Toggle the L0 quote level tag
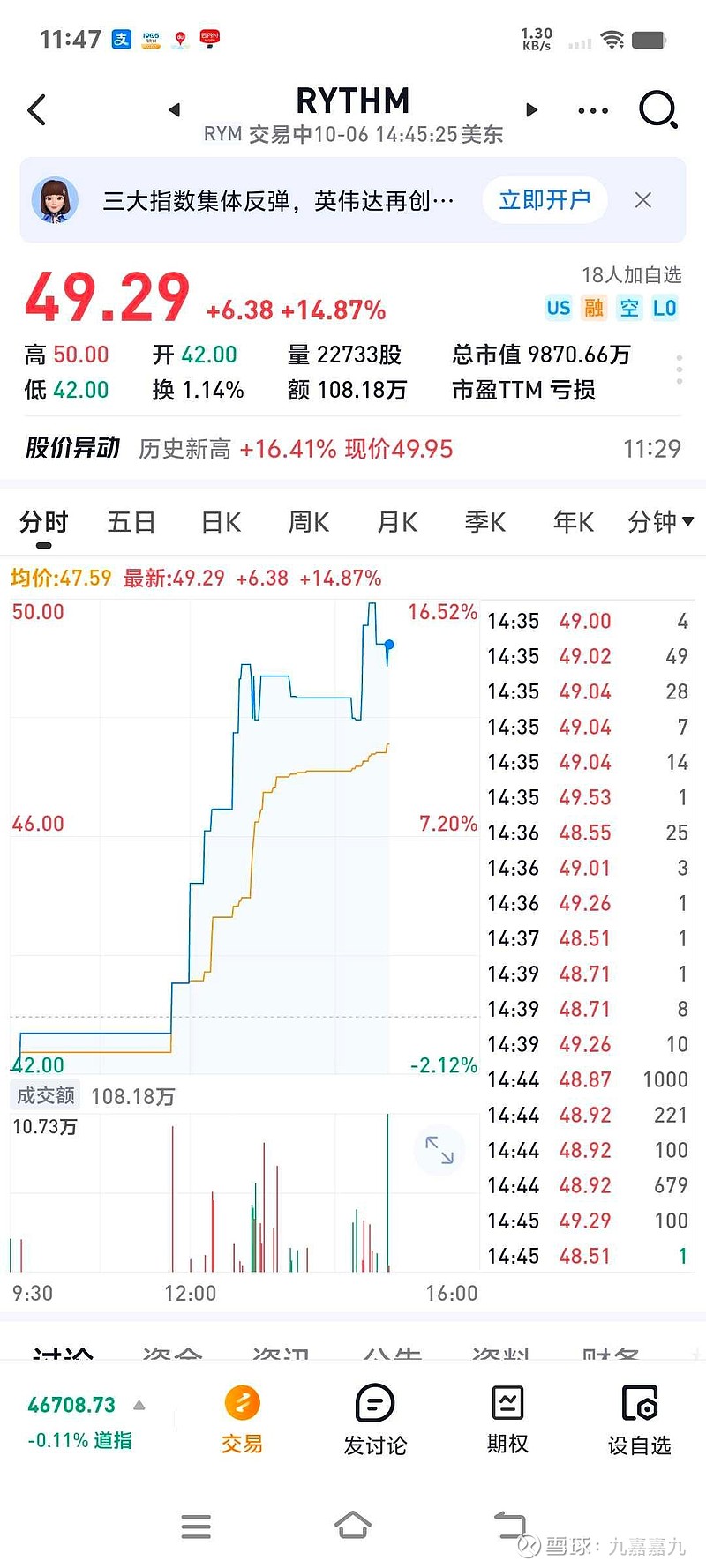Screen dimensions: 706x1568 665,308
